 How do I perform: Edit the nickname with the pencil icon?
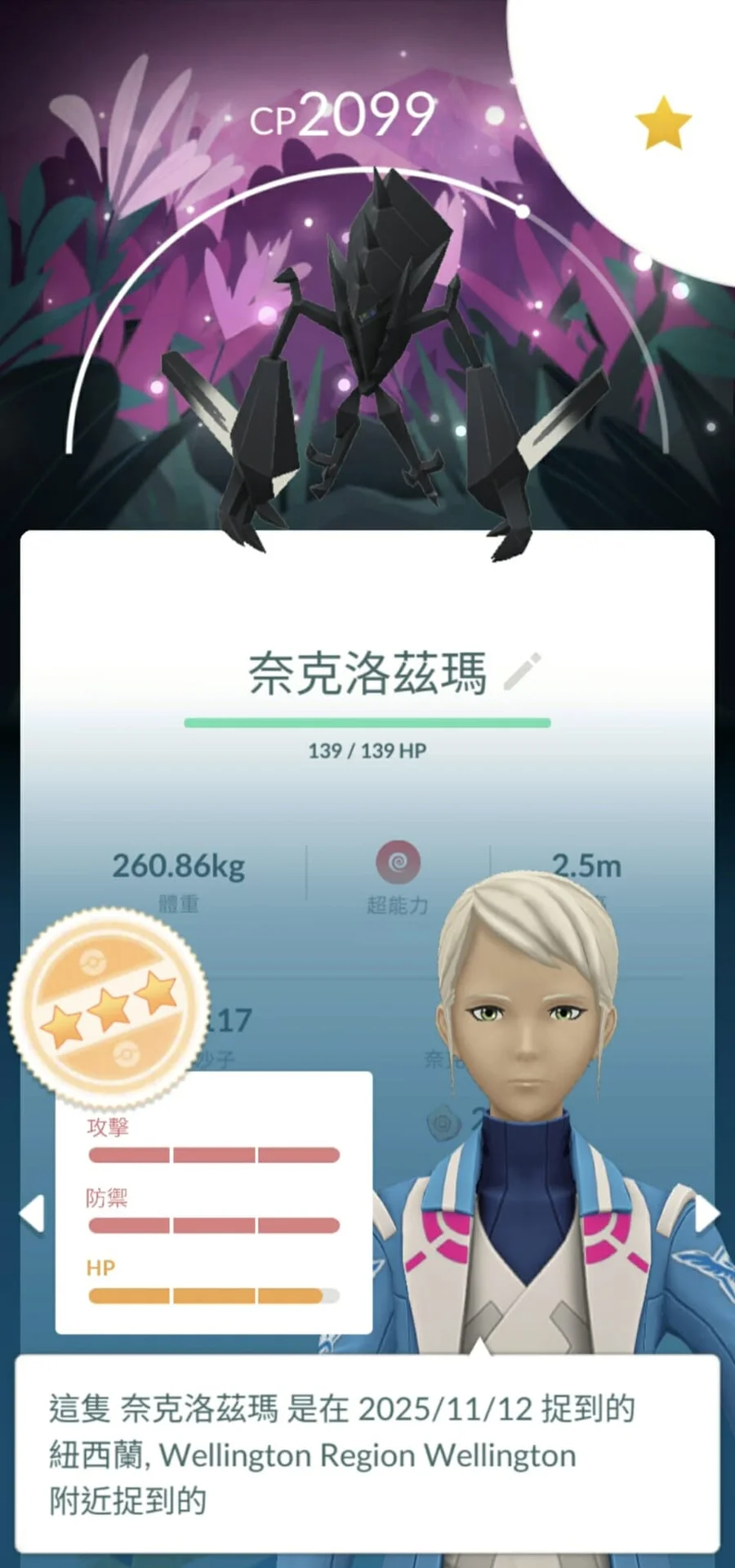[x=522, y=671]
